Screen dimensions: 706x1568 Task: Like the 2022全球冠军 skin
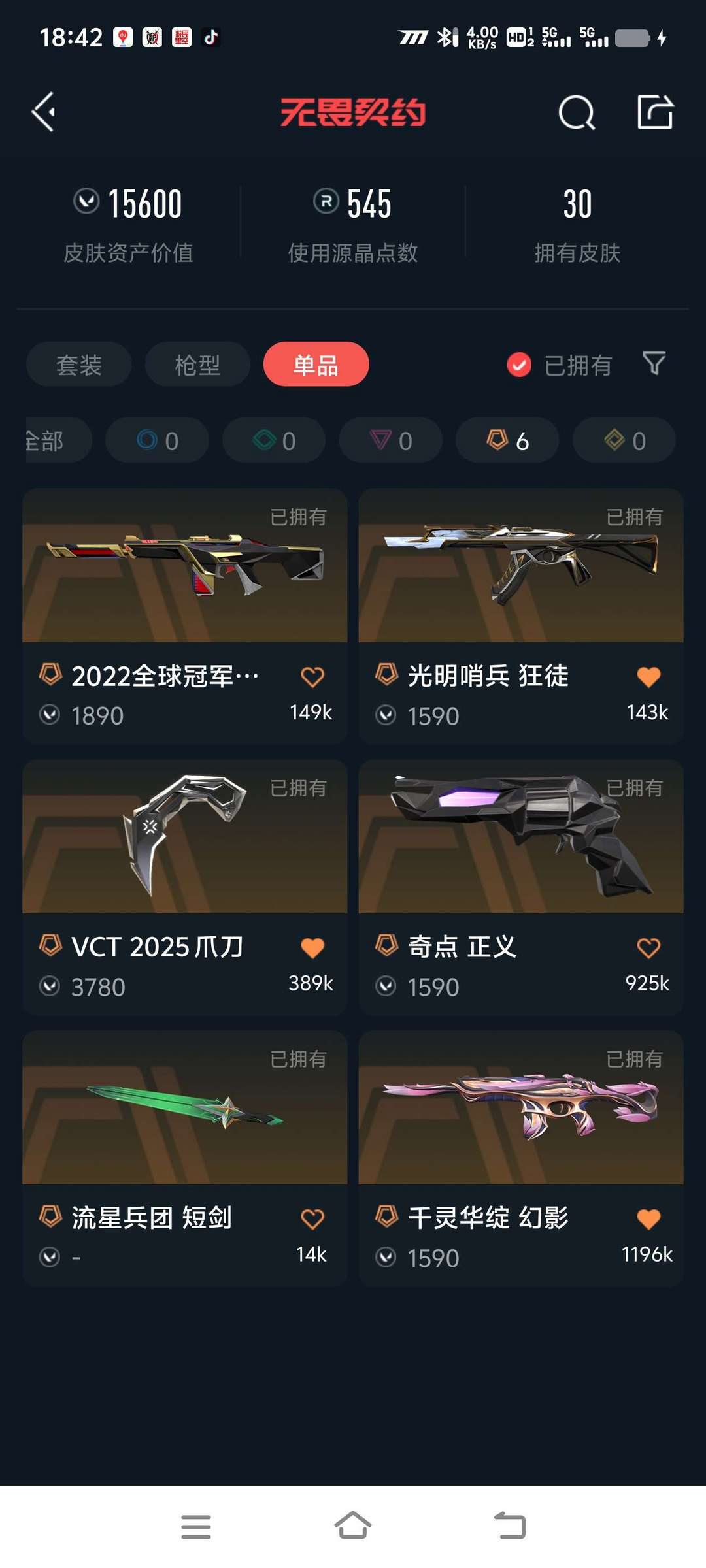[312, 676]
